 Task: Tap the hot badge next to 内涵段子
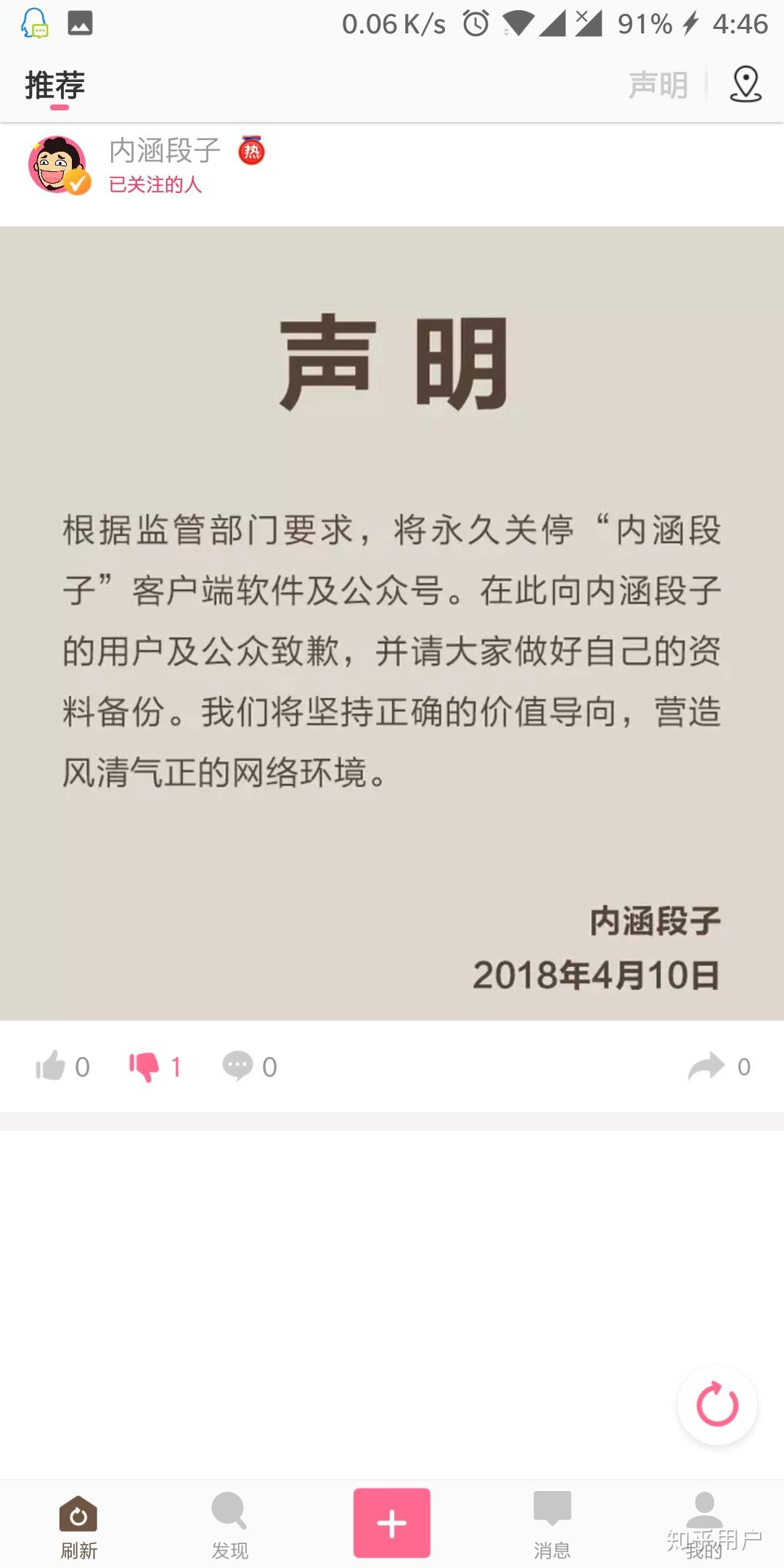(x=253, y=152)
